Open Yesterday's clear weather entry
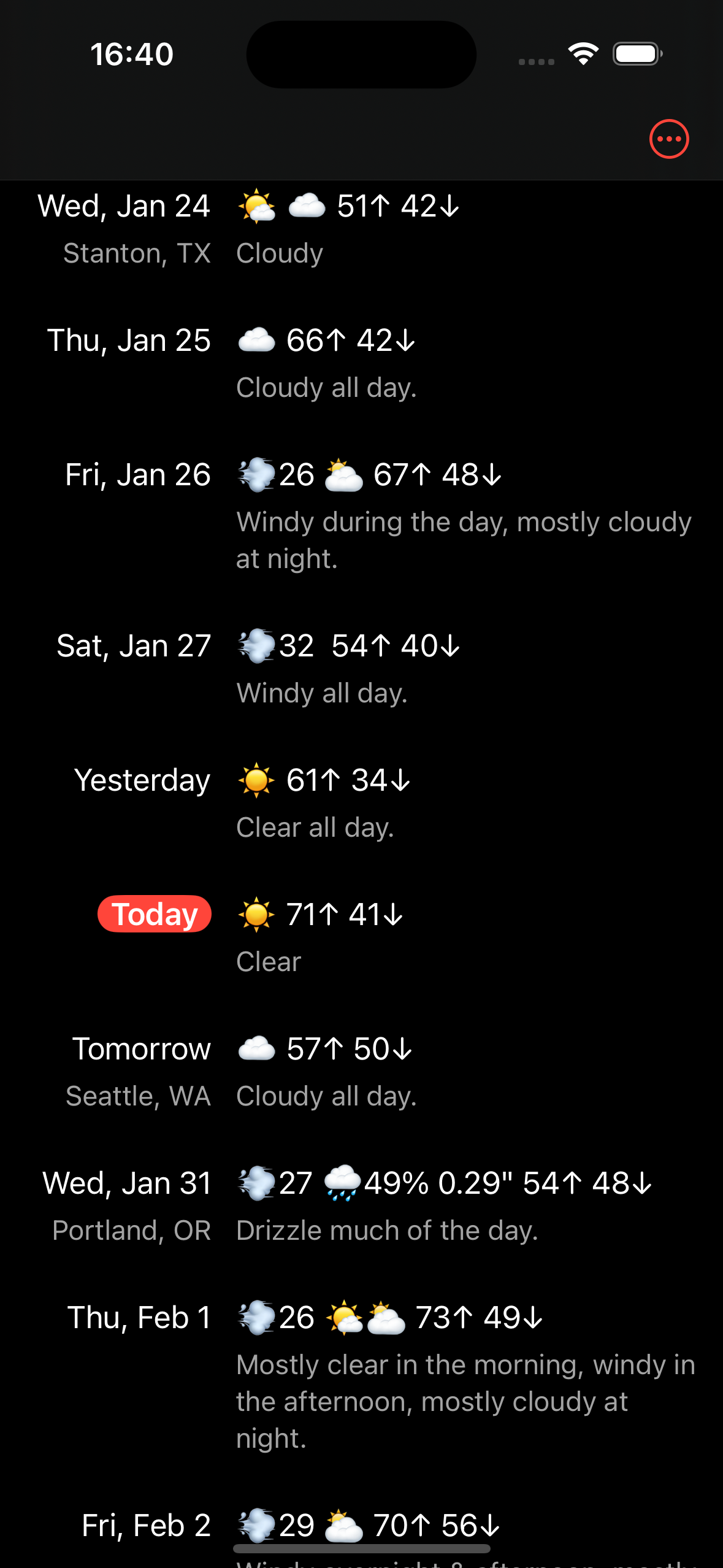The image size is (723, 1568). pyautogui.click(x=361, y=804)
